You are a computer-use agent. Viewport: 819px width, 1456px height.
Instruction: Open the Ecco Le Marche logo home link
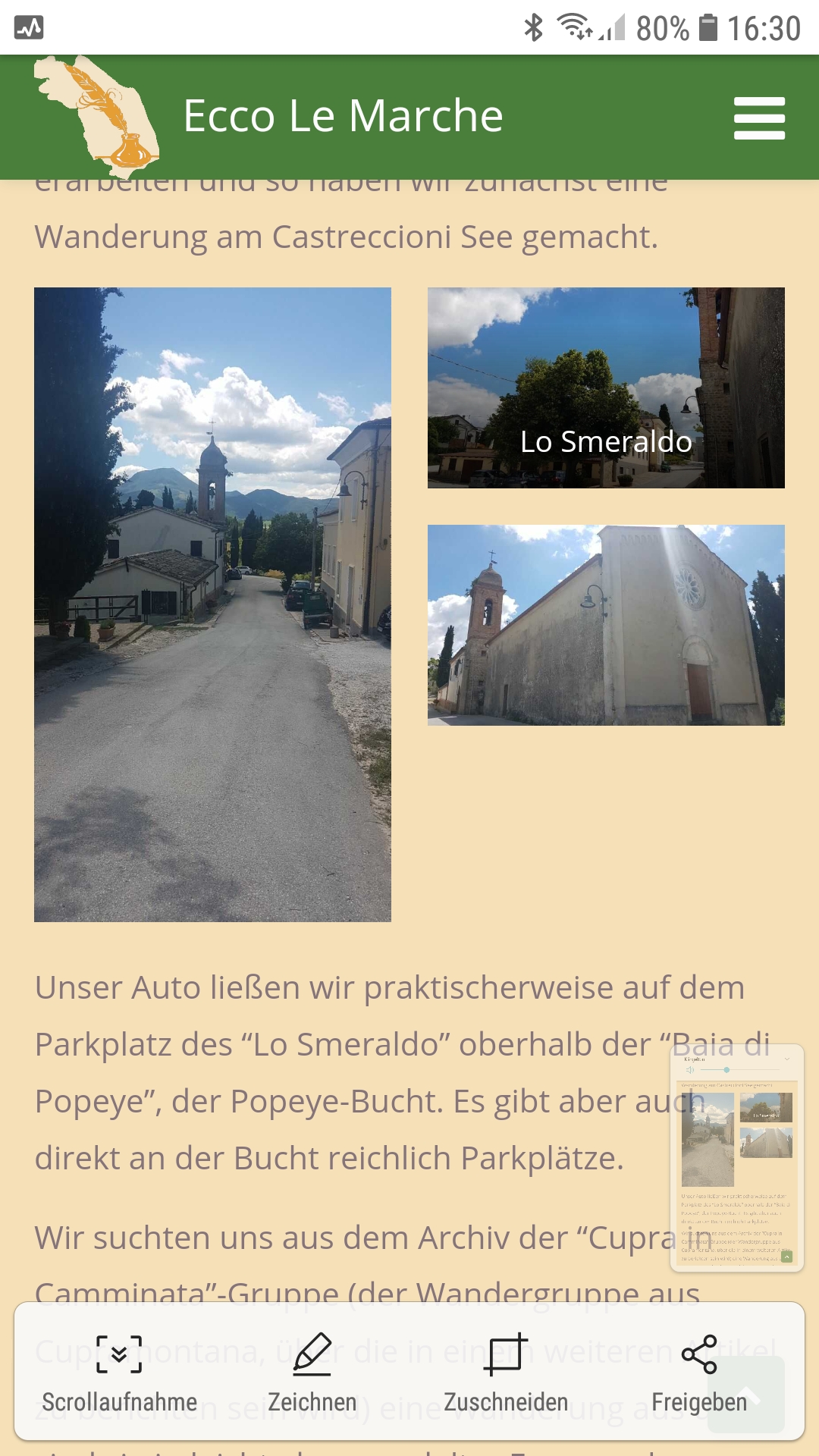pyautogui.click(x=97, y=115)
